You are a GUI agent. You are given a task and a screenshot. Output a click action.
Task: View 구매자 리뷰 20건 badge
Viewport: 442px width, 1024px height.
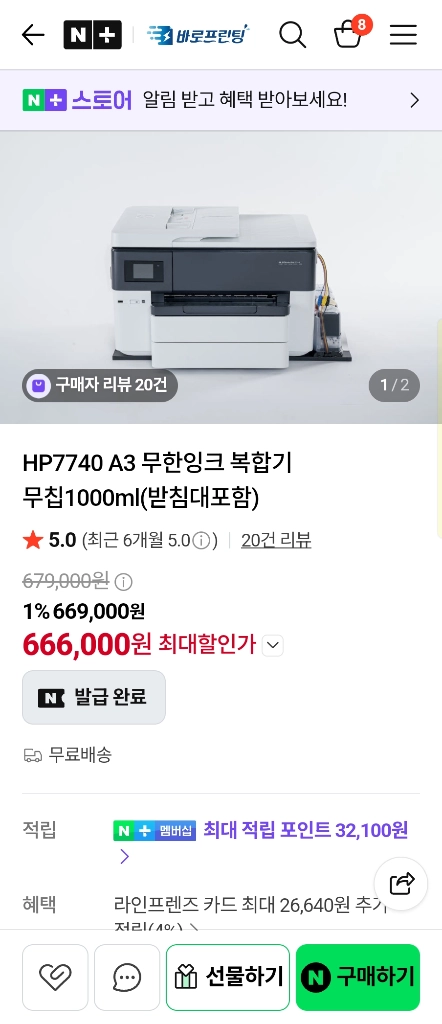pos(100,385)
